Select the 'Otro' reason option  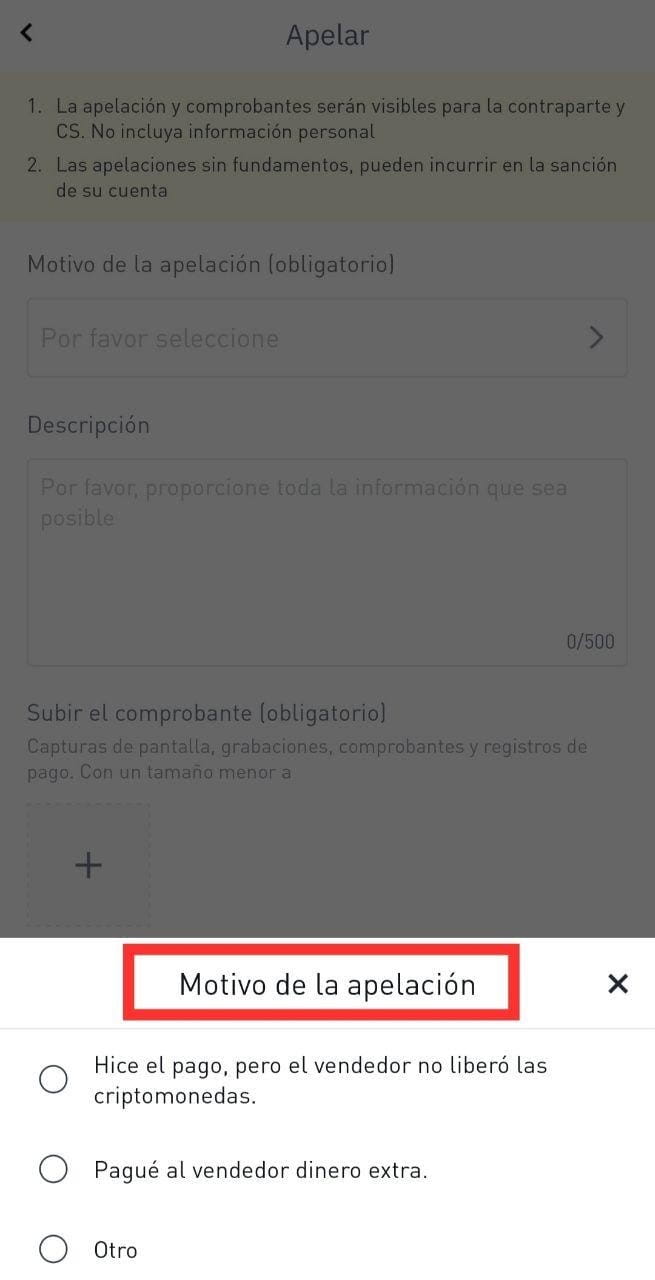tap(53, 1249)
